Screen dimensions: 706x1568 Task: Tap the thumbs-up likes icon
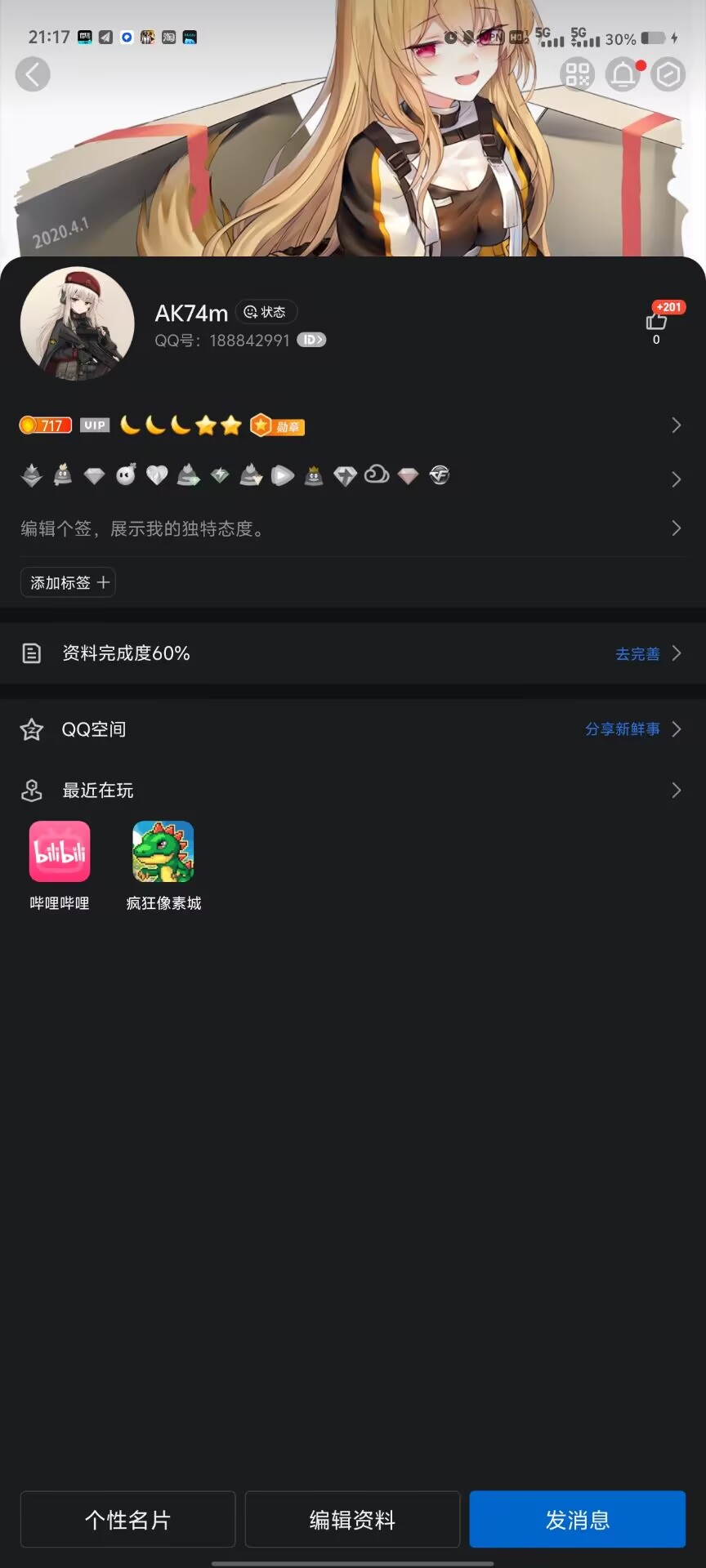point(657,322)
